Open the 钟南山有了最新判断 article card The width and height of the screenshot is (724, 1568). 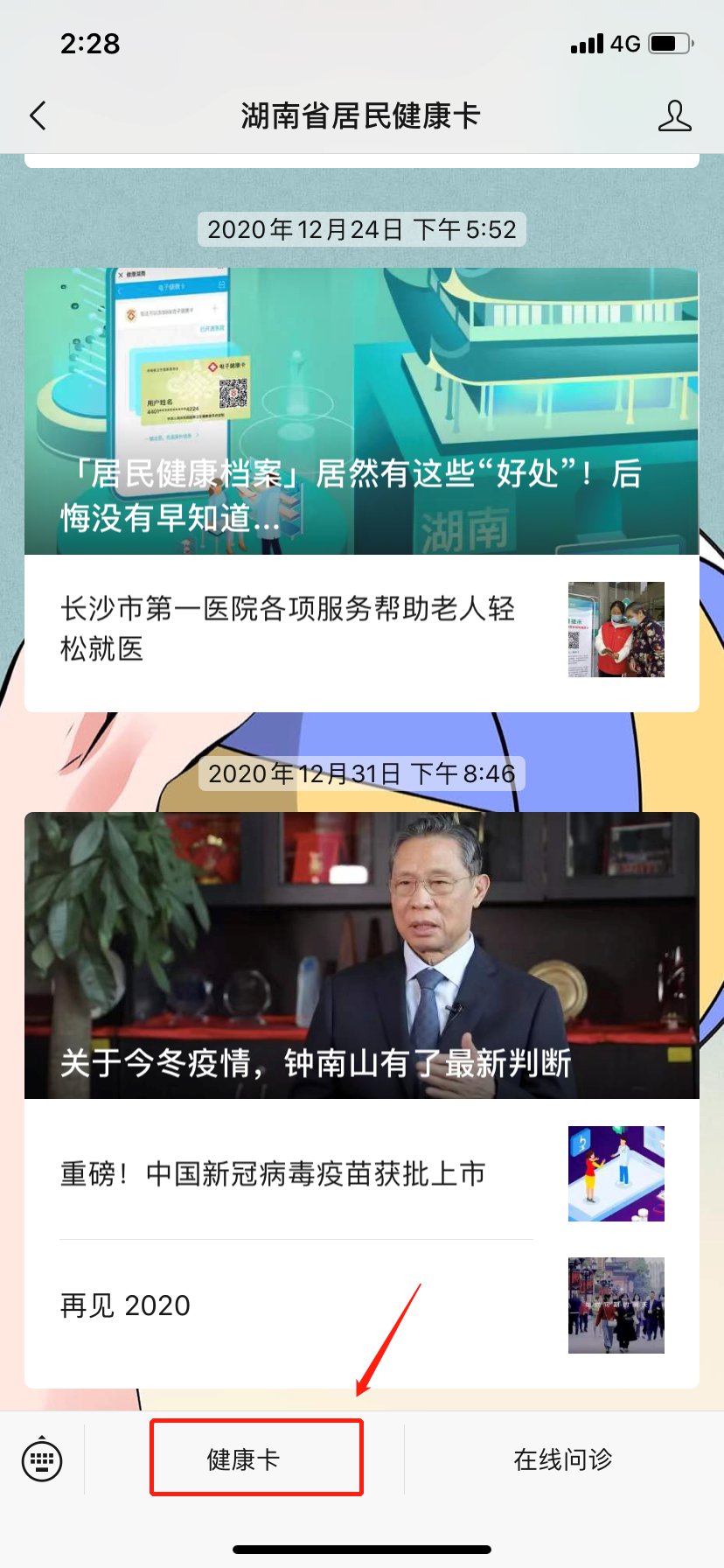click(x=361, y=955)
